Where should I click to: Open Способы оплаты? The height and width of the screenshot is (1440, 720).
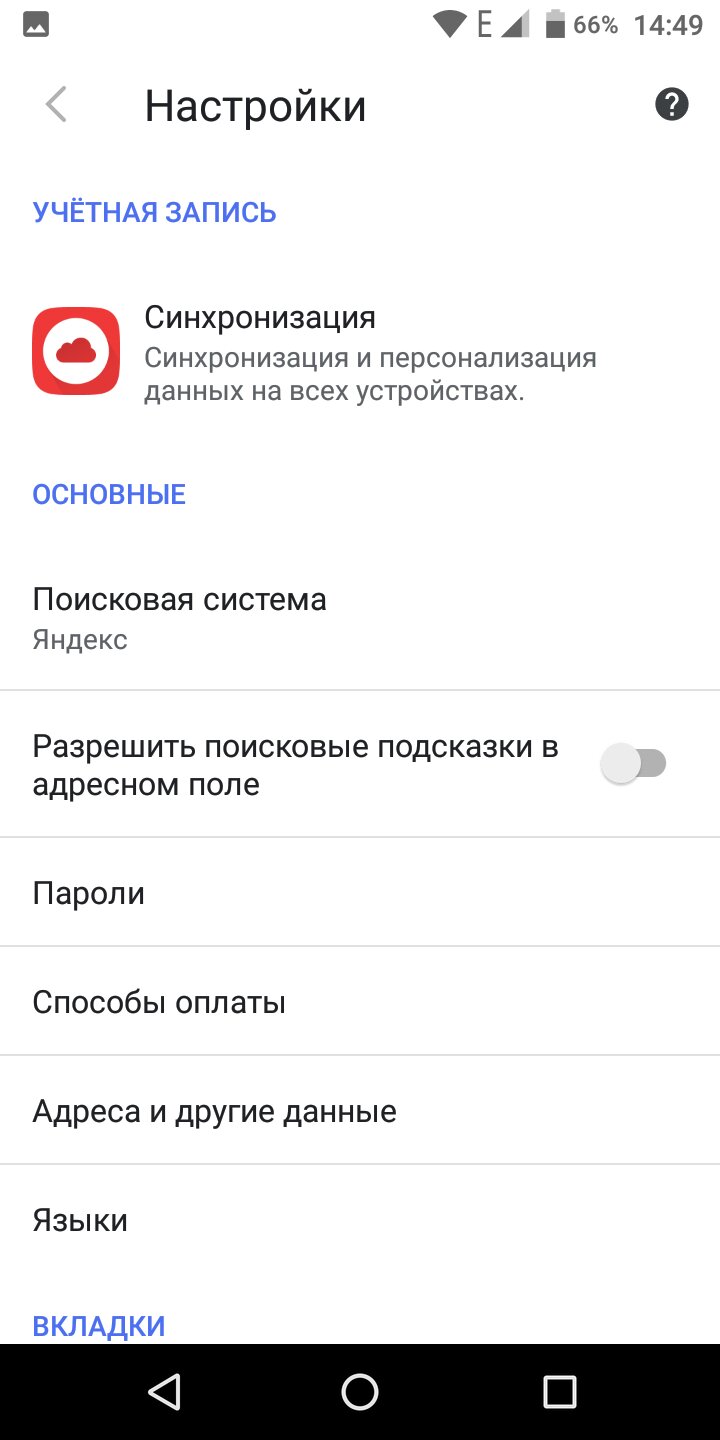coord(360,1001)
